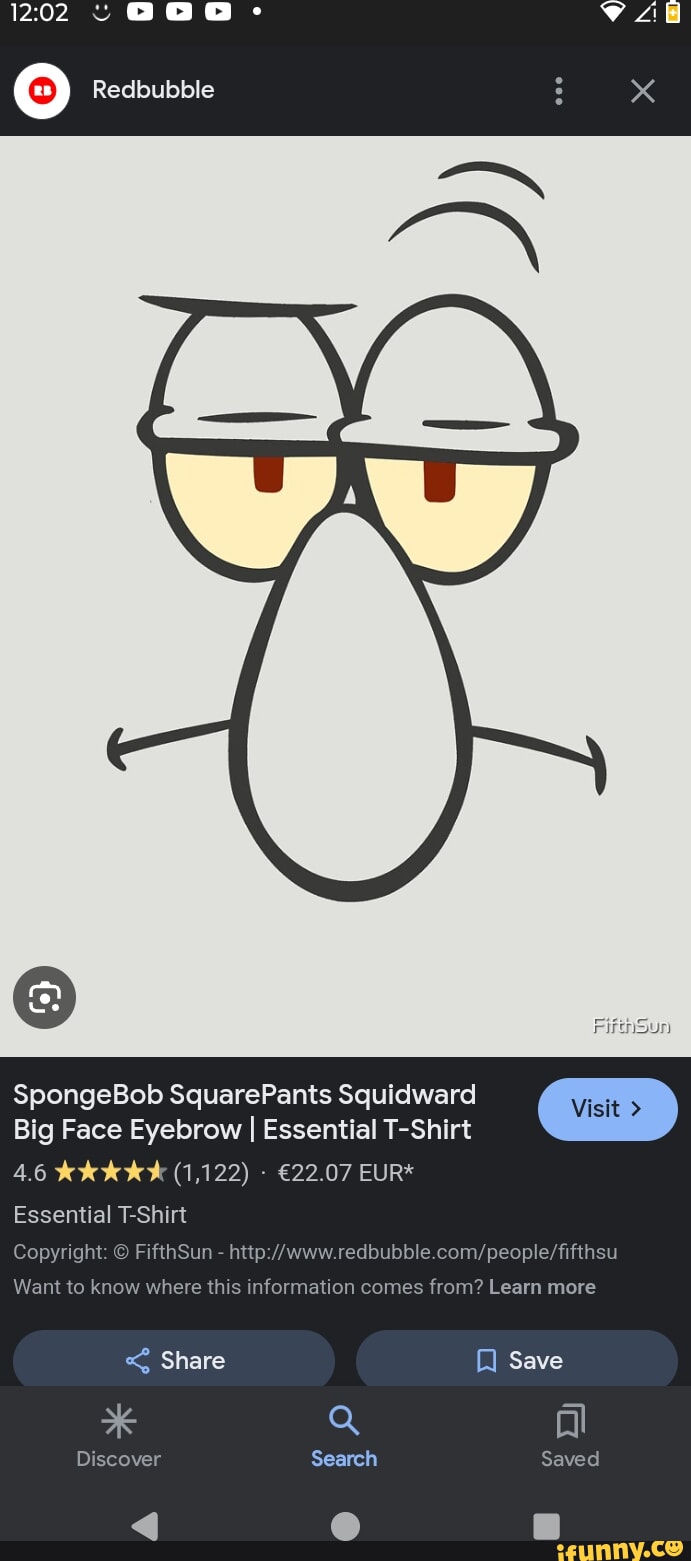691x1561 pixels.
Task: Switch to the Discover tab
Action: click(118, 1437)
